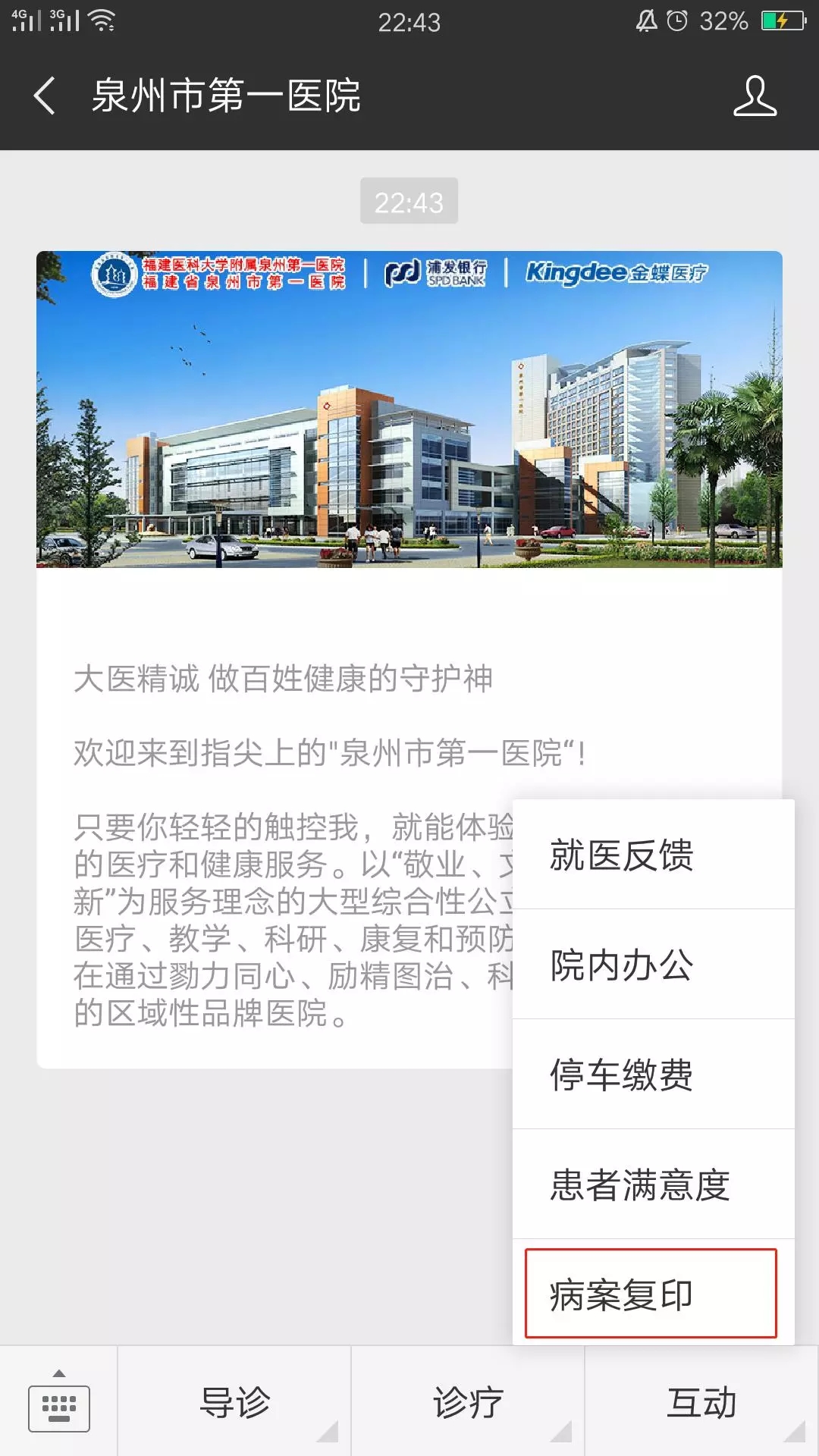This screenshot has height=1456, width=819.
Task: Select 就医反馈 from the popup
Action: pos(652,855)
